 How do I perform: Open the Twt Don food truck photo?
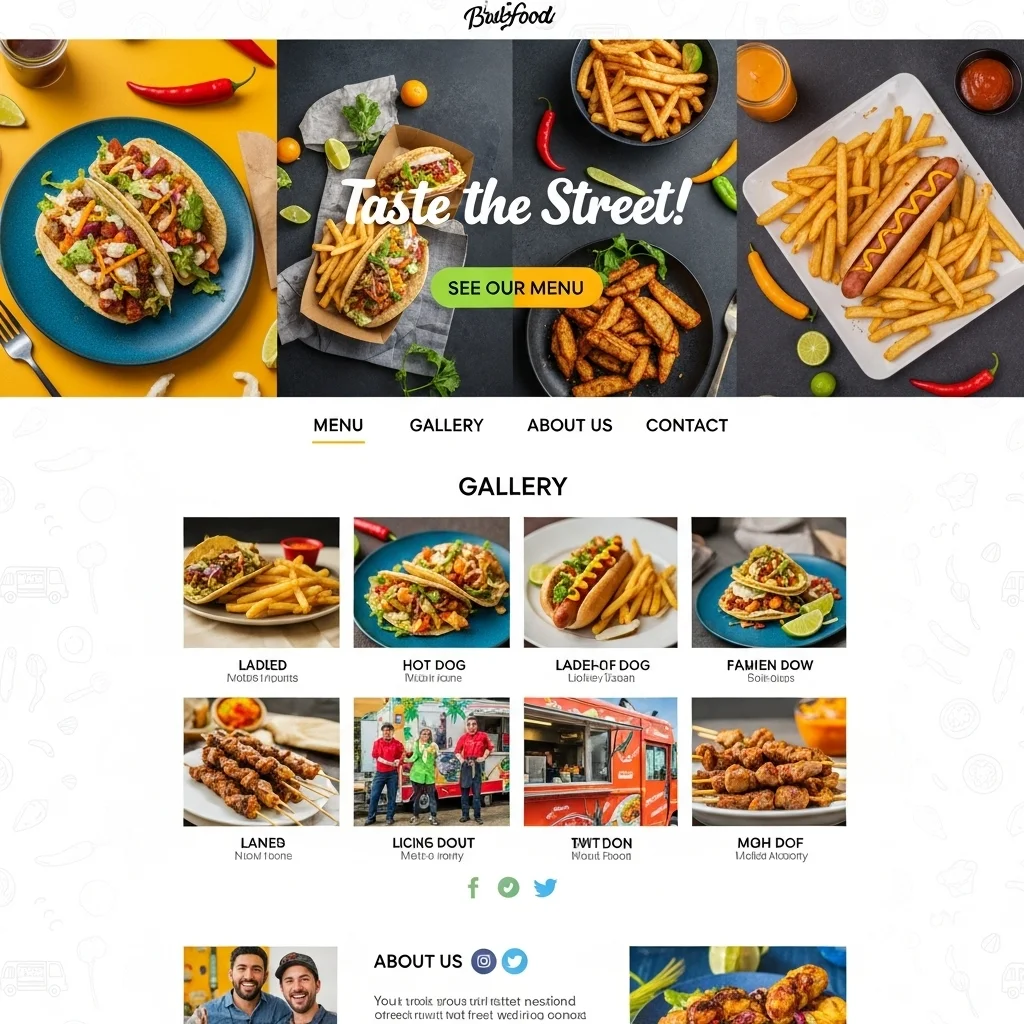click(600, 761)
